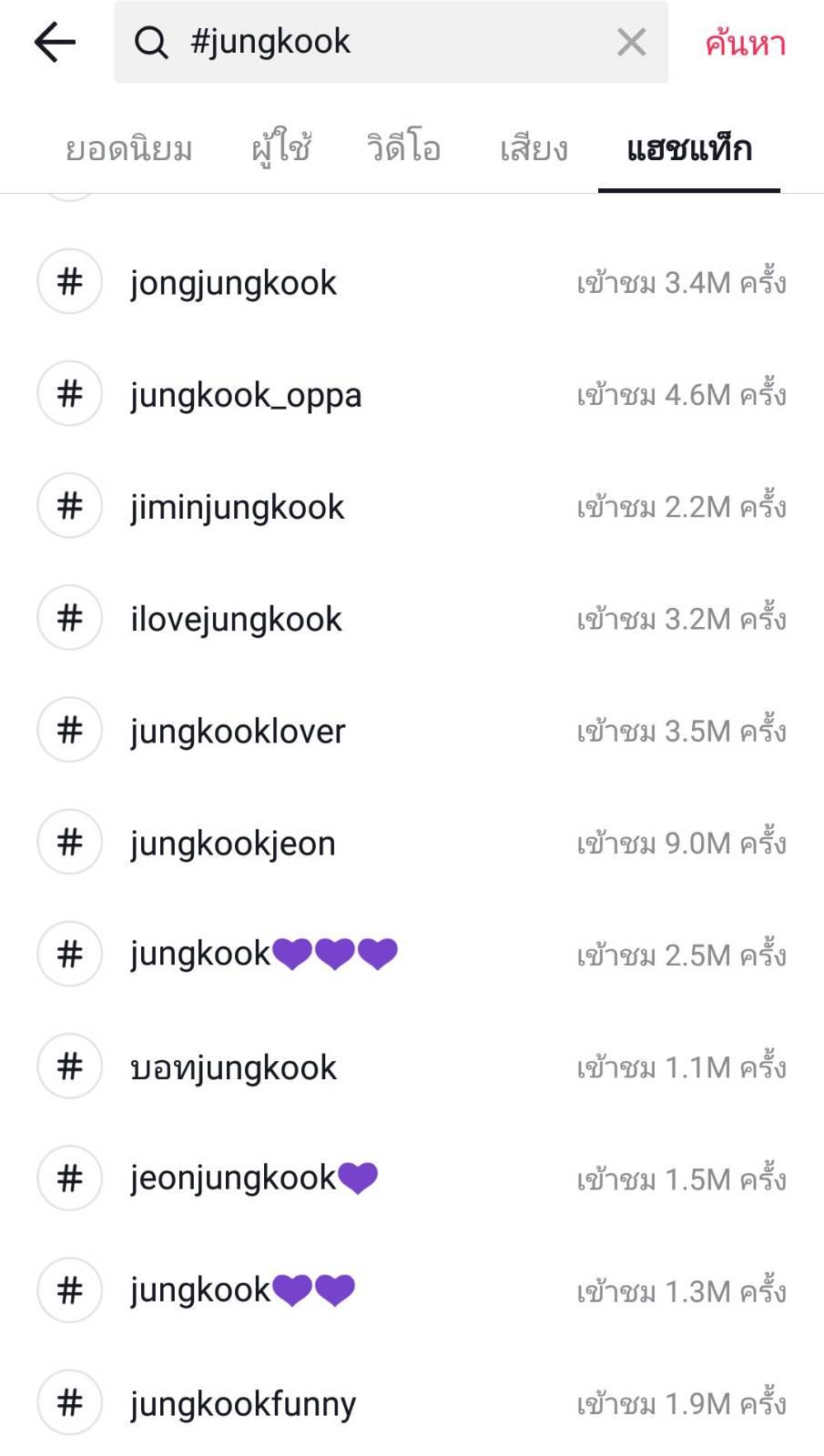Switch to the เสียง tab
Screen dimensions: 824x1456
(x=534, y=148)
